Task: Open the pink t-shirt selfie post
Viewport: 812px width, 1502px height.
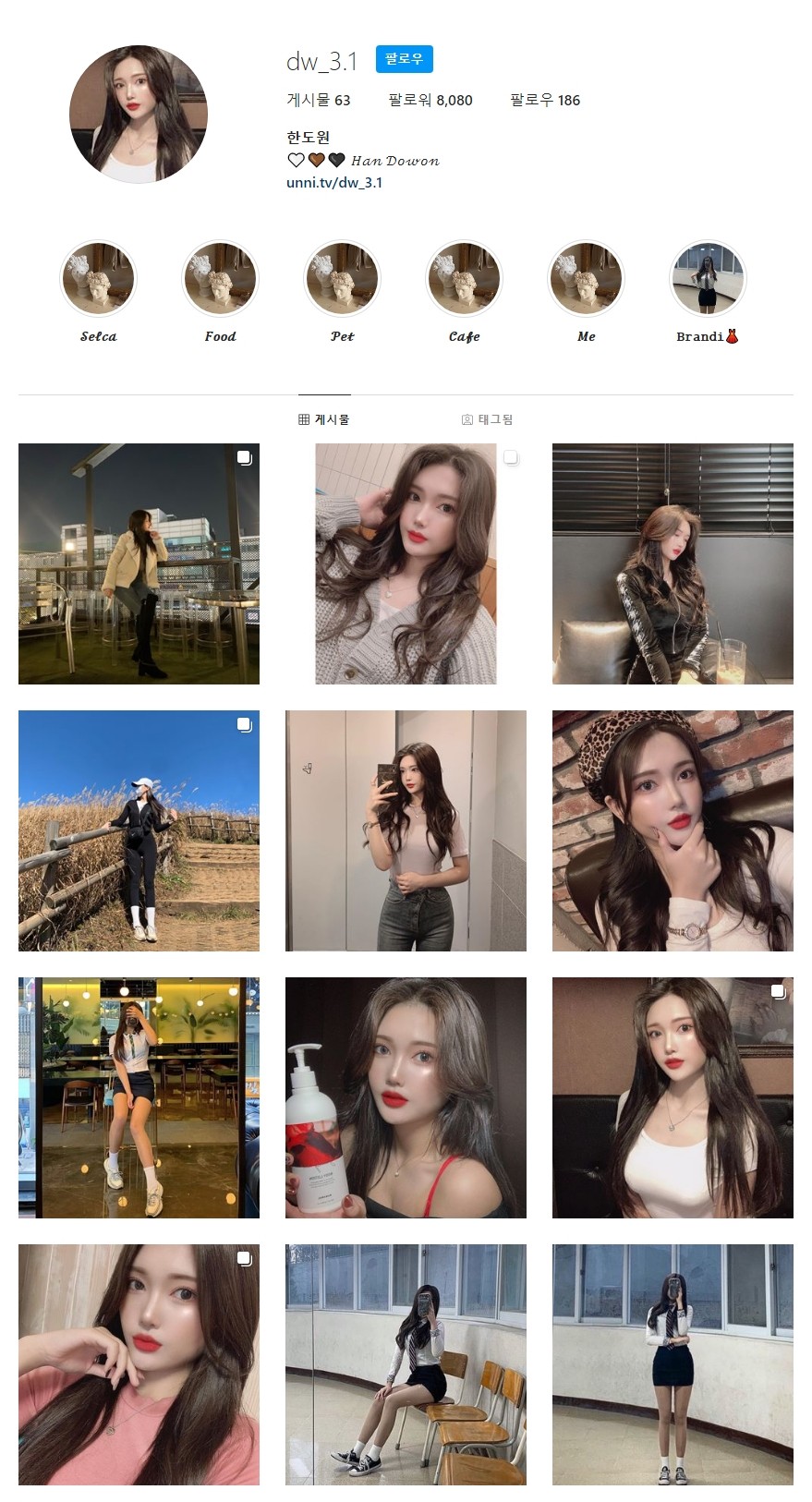Action: tap(139, 1364)
